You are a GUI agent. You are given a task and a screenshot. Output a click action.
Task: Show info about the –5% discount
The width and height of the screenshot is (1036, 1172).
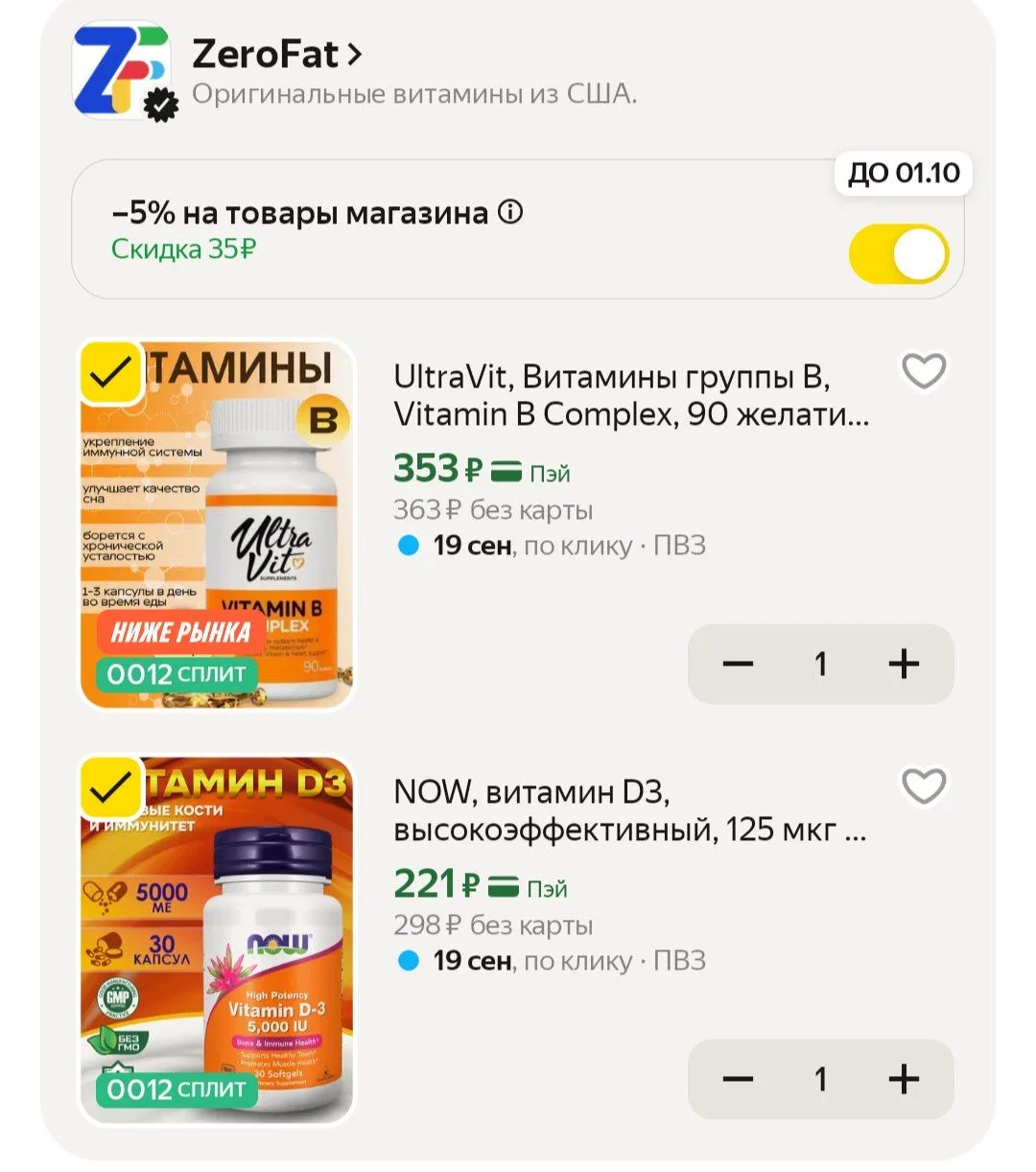(x=510, y=212)
